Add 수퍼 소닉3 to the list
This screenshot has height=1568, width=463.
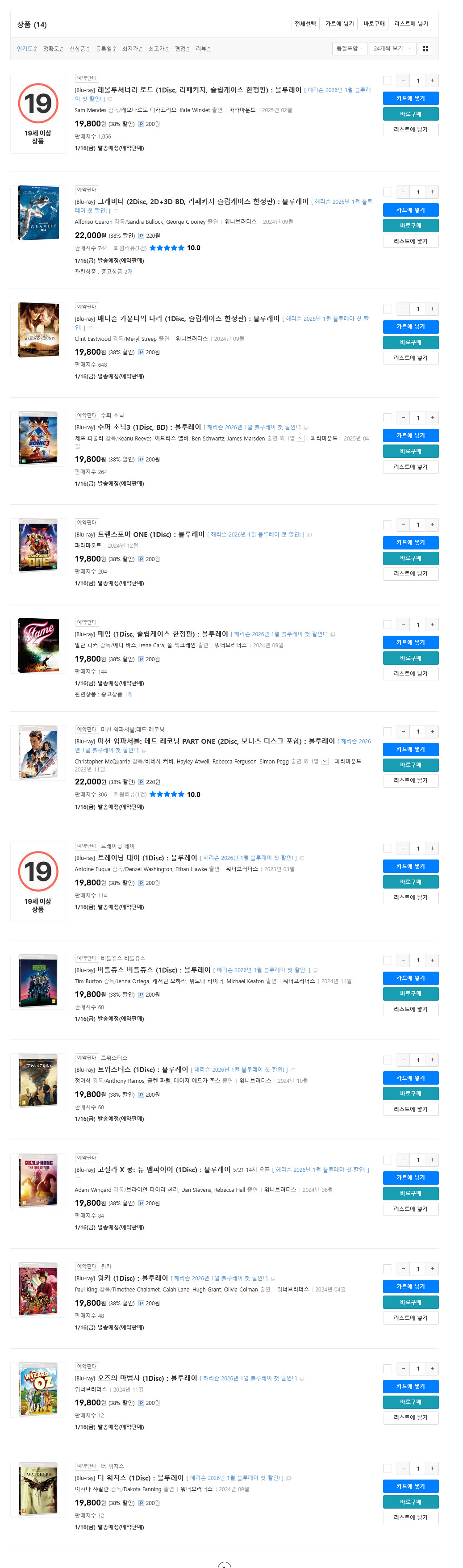click(x=411, y=467)
